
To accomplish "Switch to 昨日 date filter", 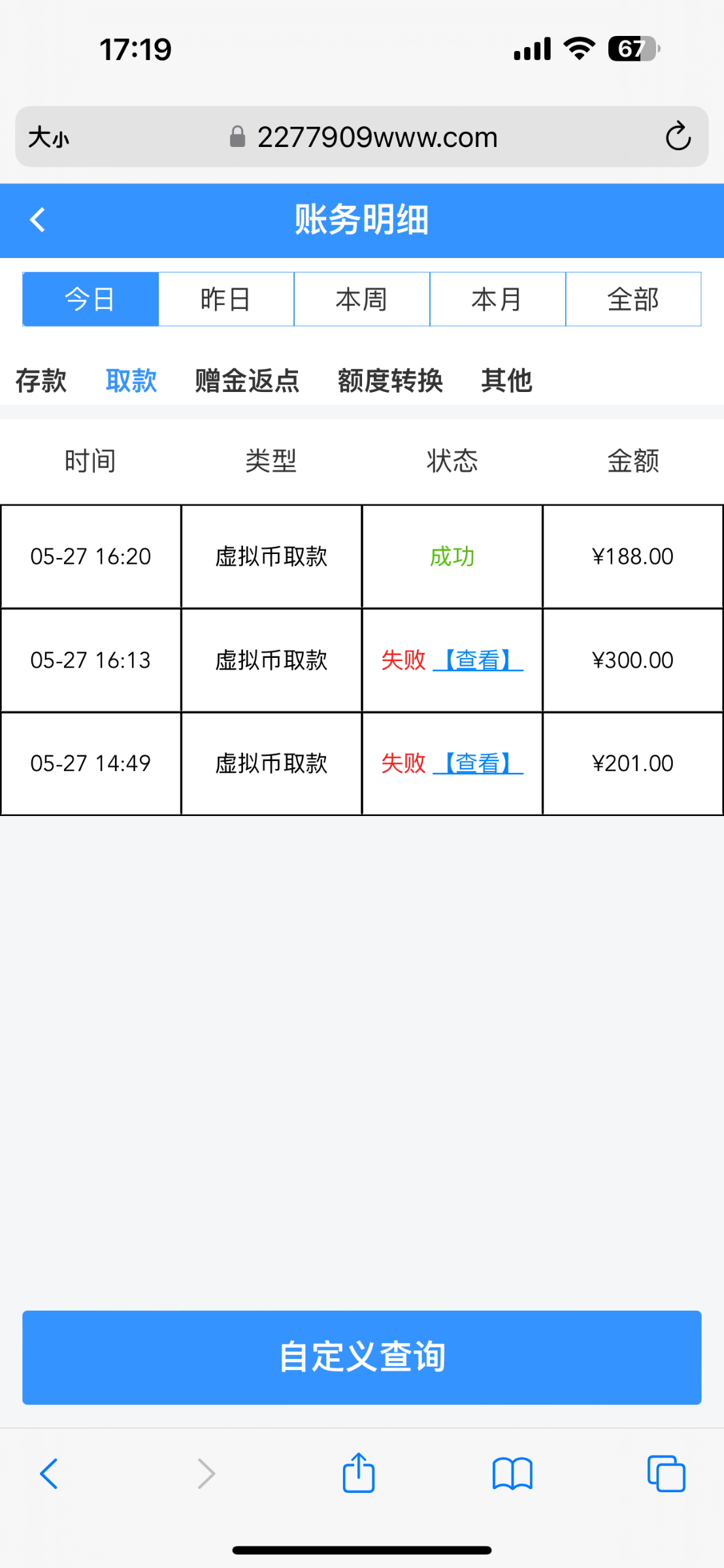I will pos(226,299).
